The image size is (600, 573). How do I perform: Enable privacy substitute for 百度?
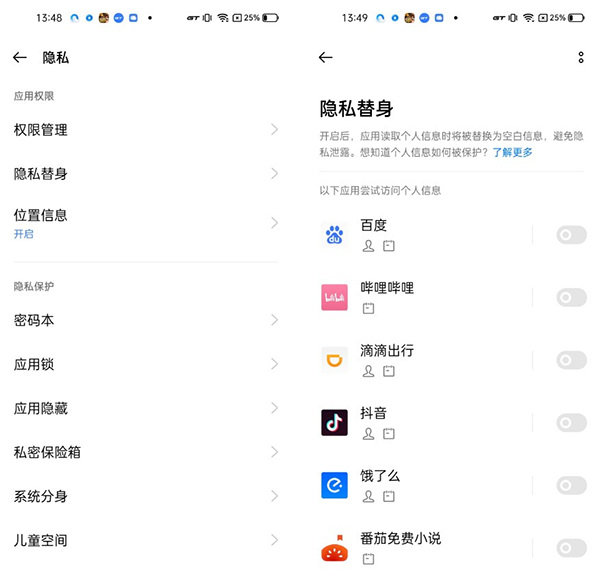click(x=571, y=235)
